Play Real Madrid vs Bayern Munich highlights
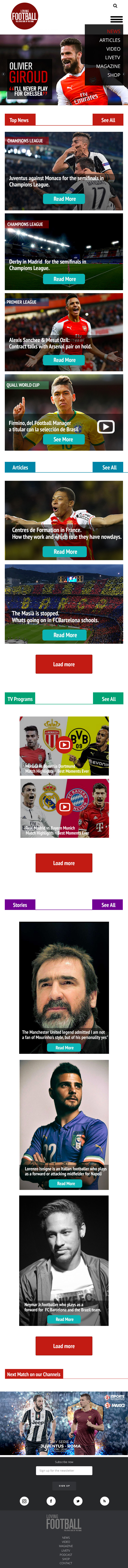 (x=64, y=807)
